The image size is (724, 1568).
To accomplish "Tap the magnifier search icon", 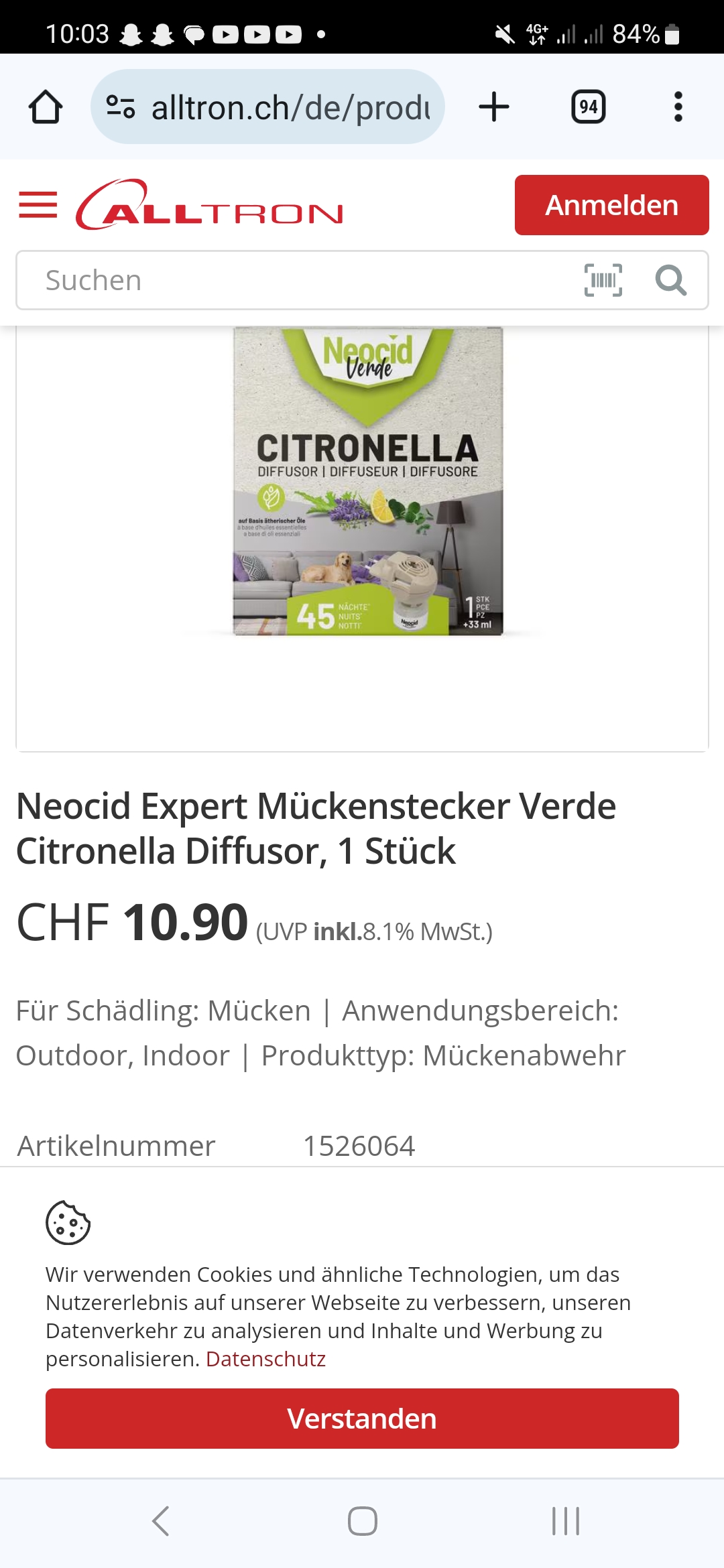I will [671, 280].
